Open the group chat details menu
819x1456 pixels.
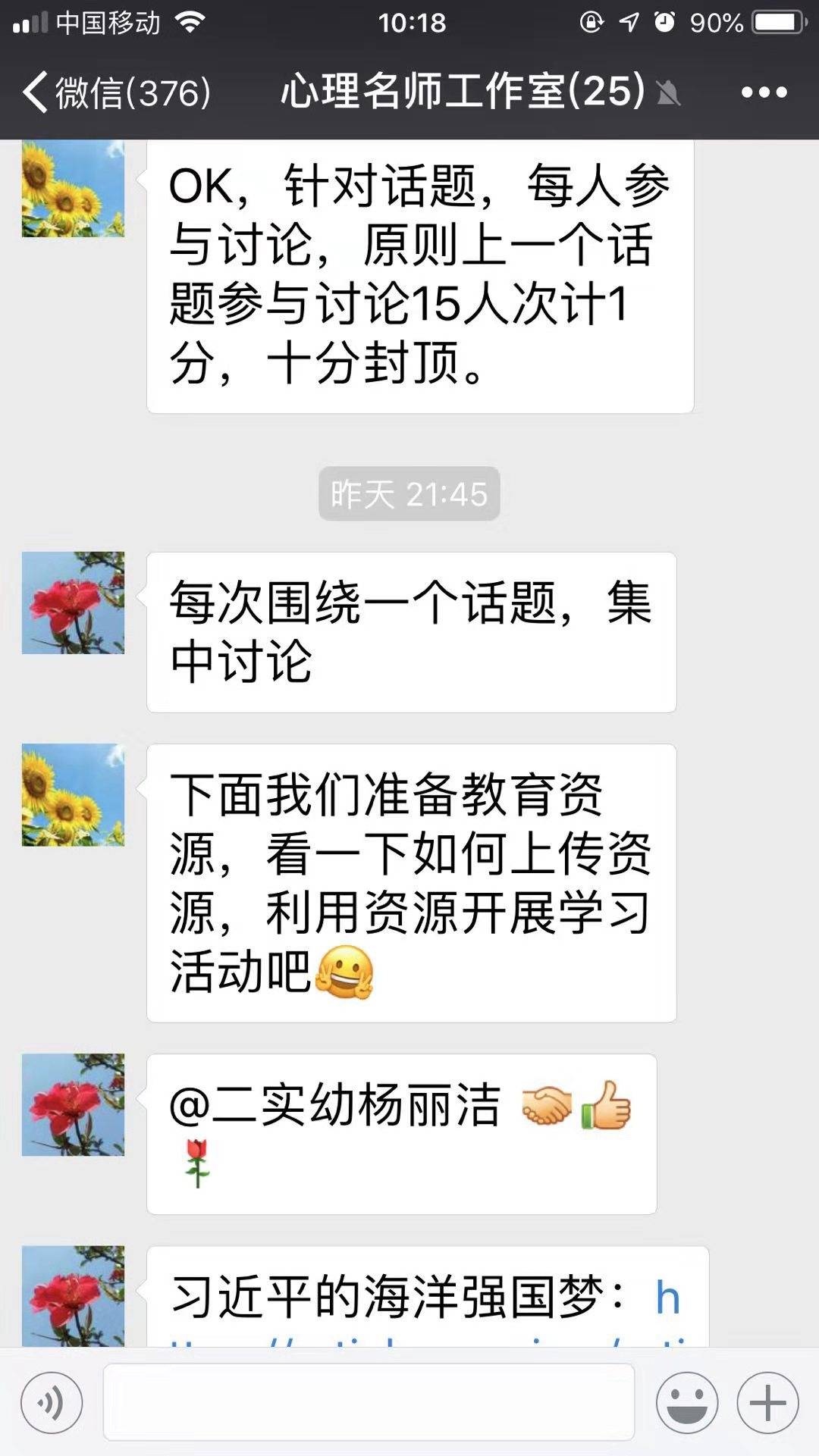[x=763, y=92]
